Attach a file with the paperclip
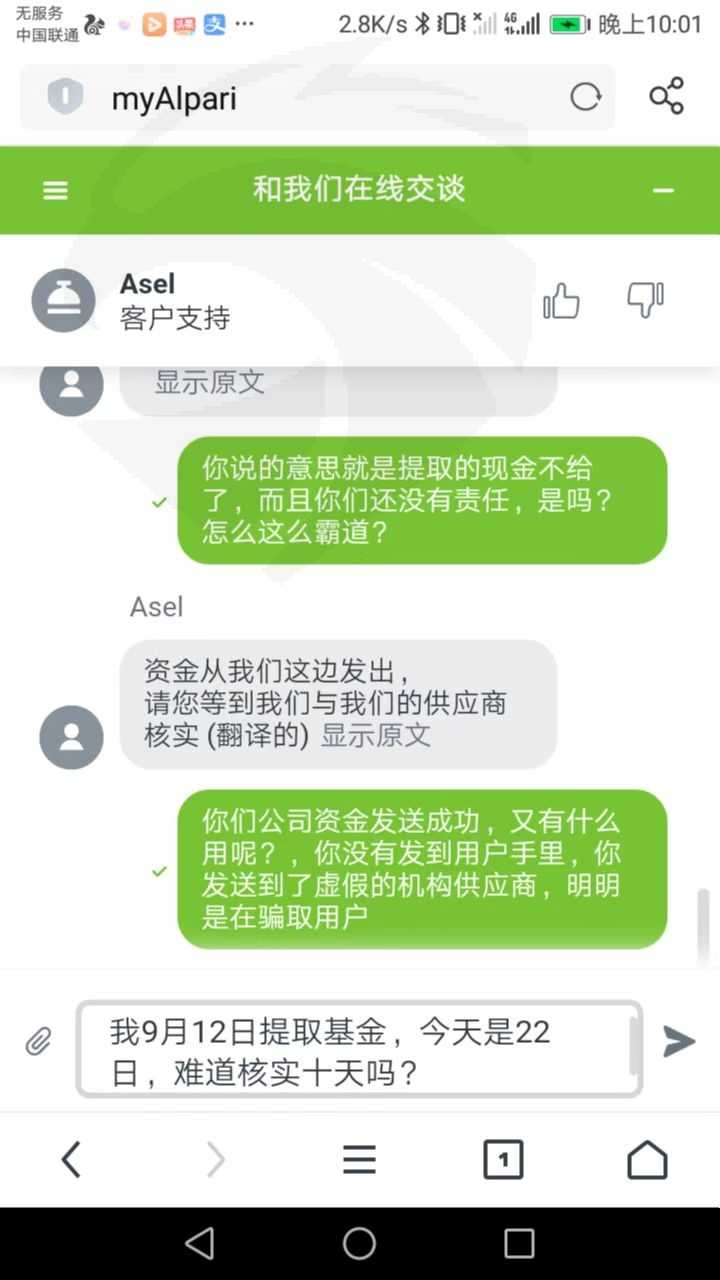 [x=38, y=1042]
